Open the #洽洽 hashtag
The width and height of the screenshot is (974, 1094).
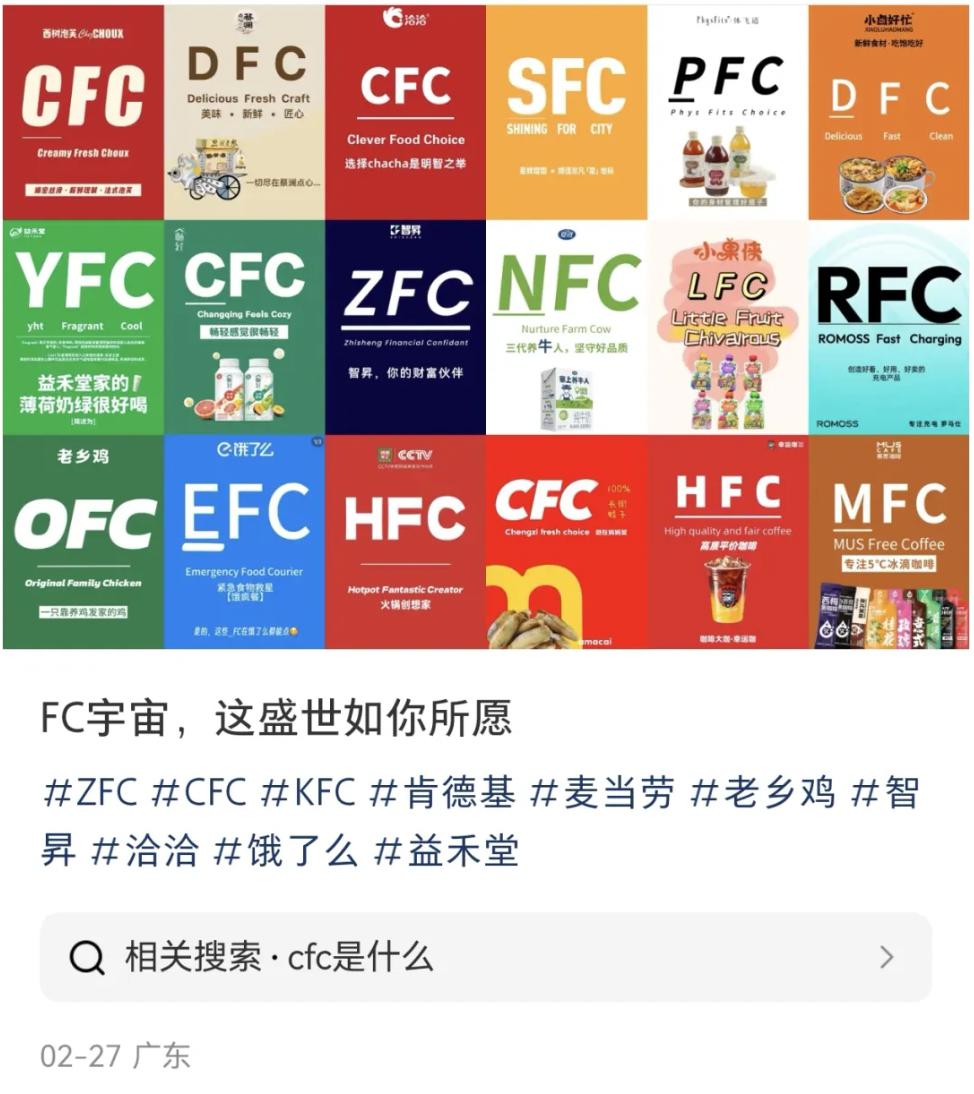tap(145, 851)
